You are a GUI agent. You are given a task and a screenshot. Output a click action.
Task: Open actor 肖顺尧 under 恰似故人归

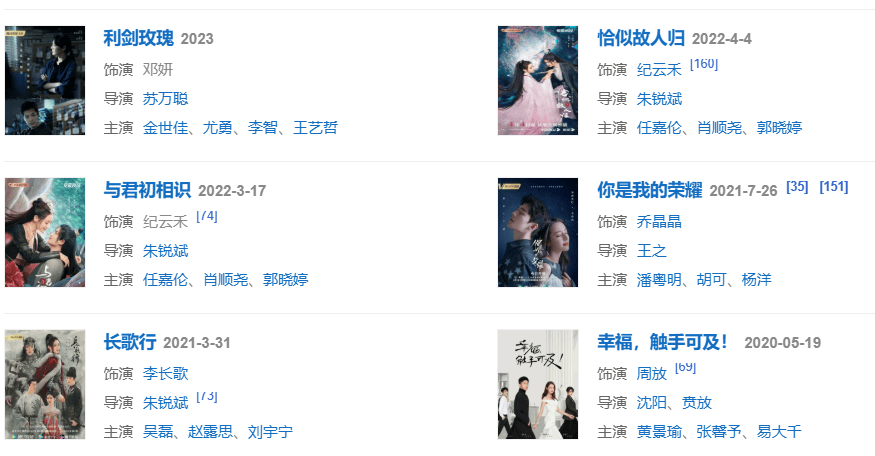[719, 128]
